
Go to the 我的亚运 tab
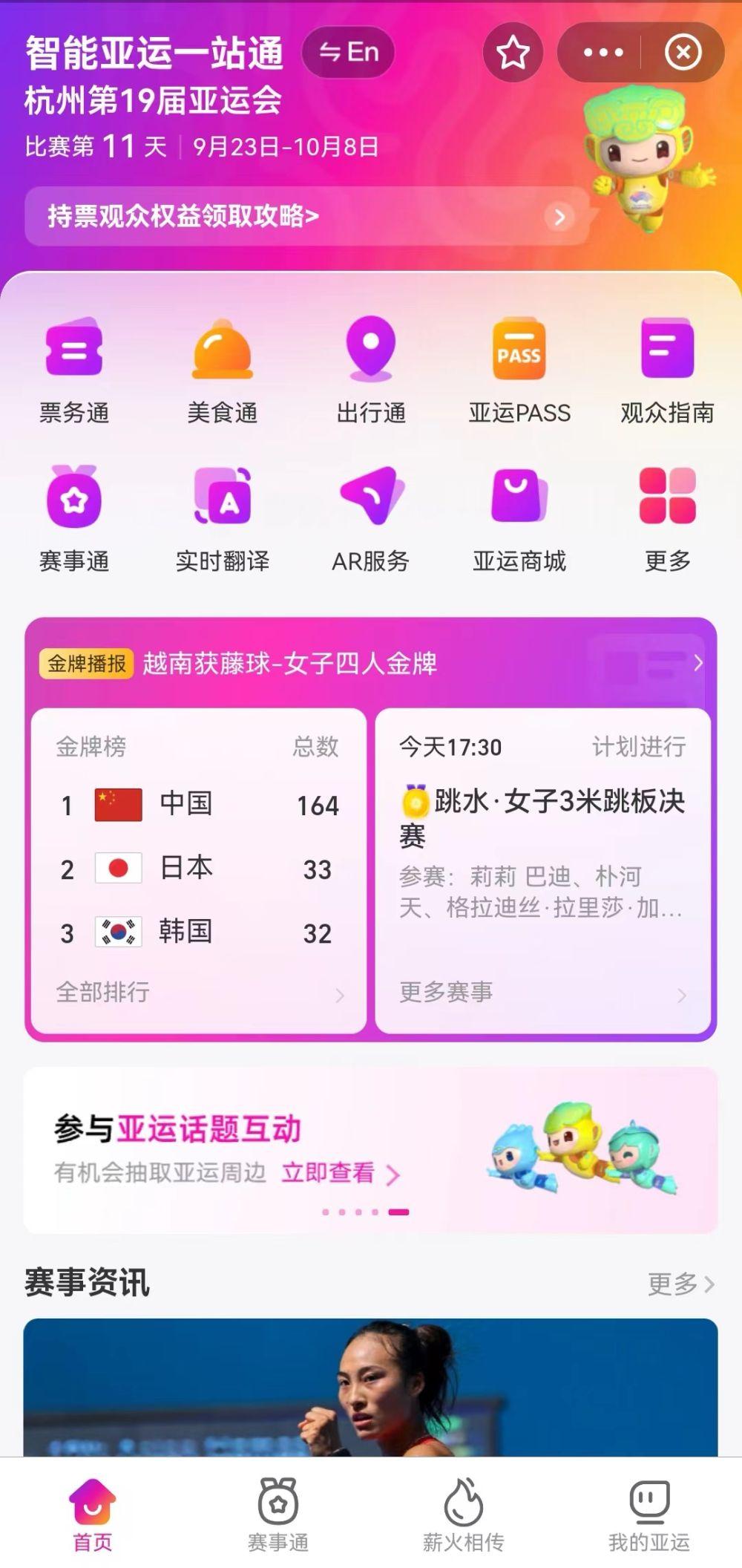click(649, 1515)
